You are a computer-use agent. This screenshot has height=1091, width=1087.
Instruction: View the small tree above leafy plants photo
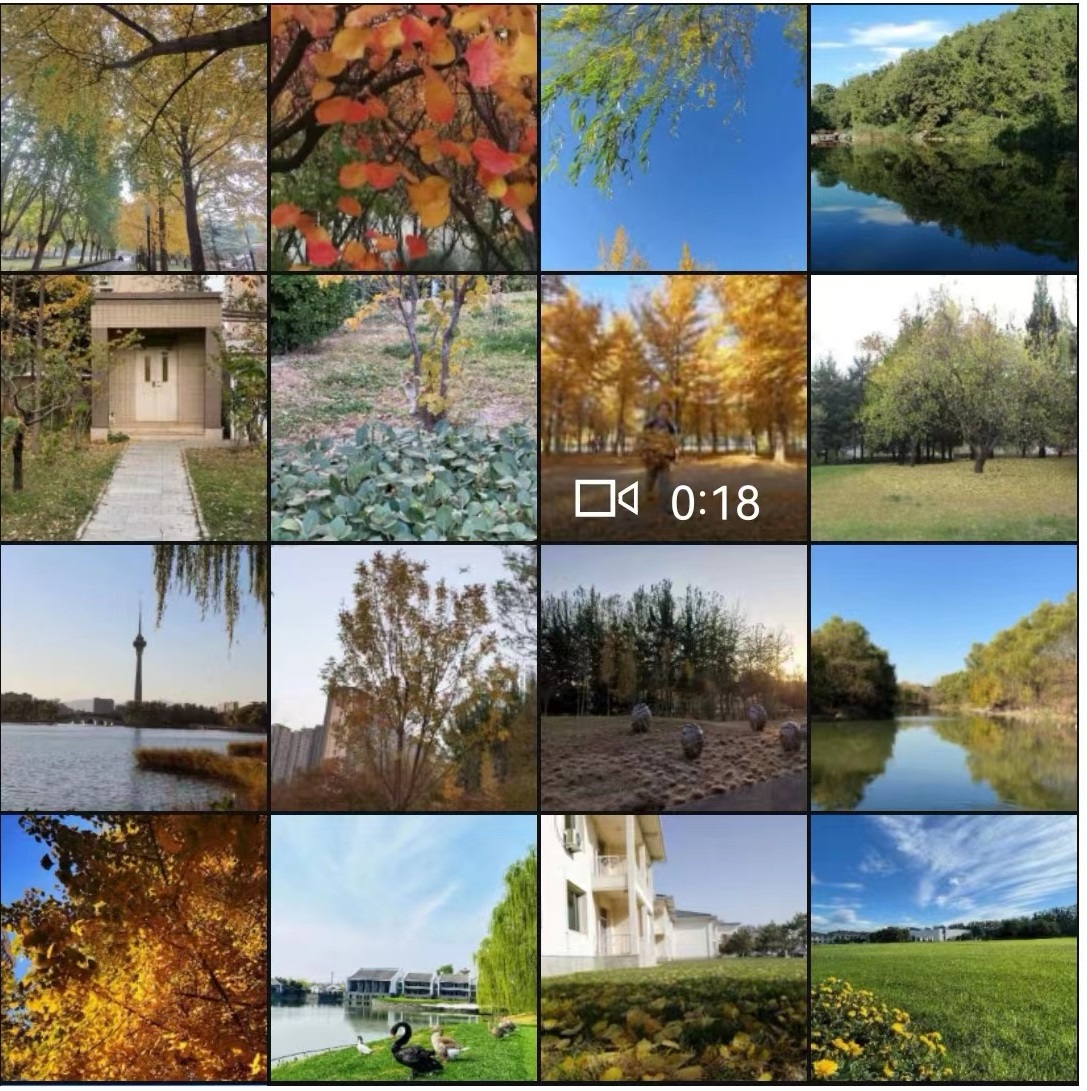404,408
